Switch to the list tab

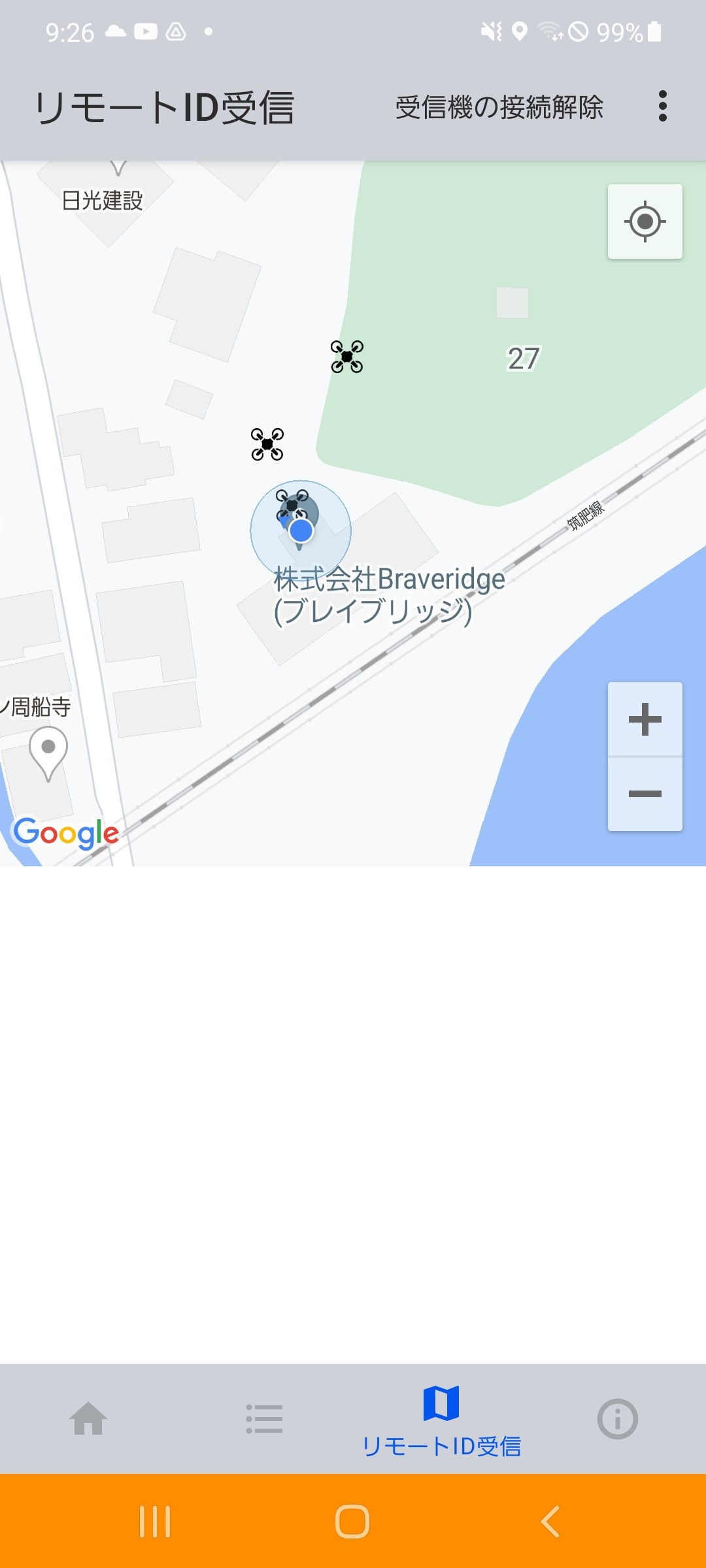coord(264,1418)
